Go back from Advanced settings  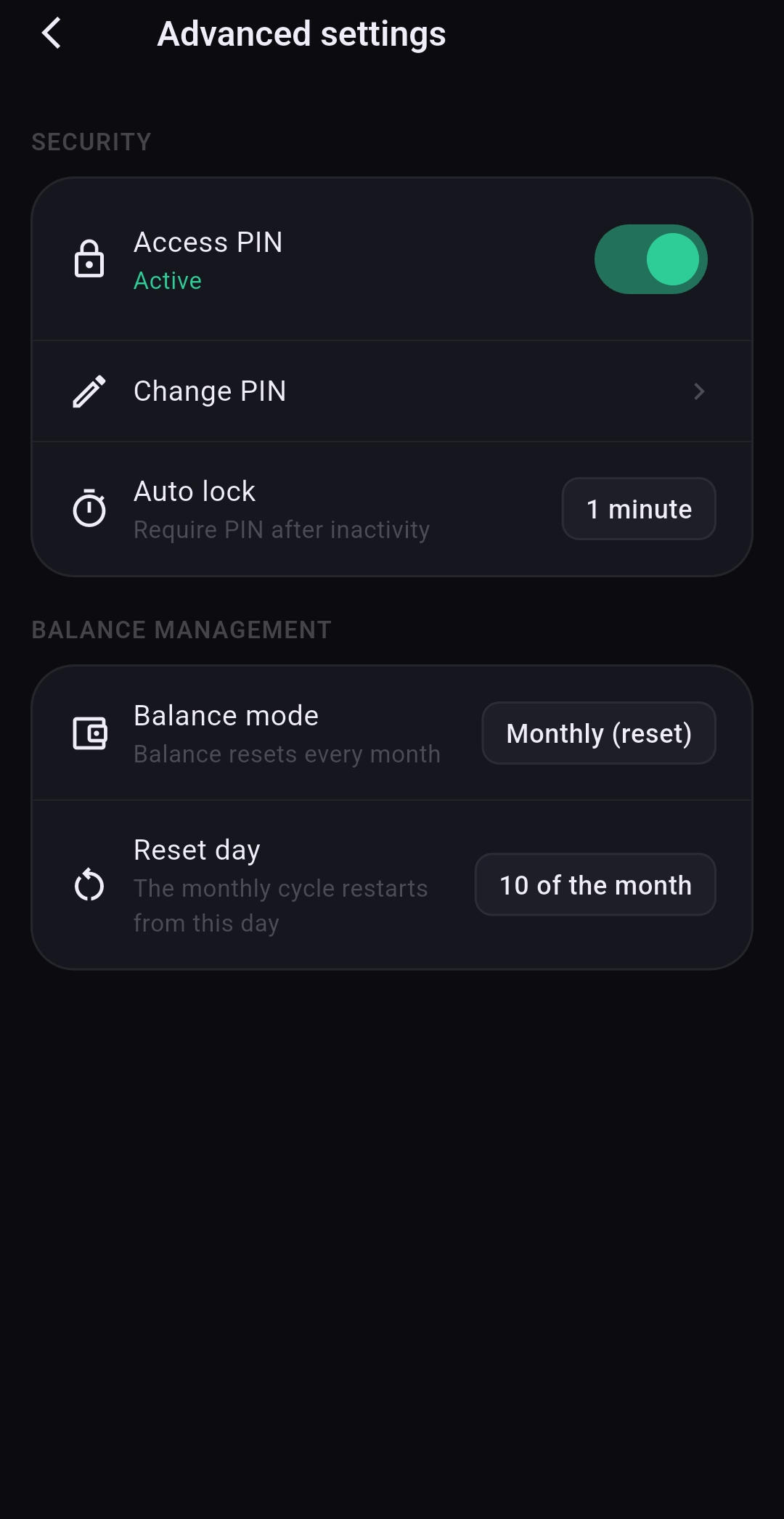click(x=52, y=33)
